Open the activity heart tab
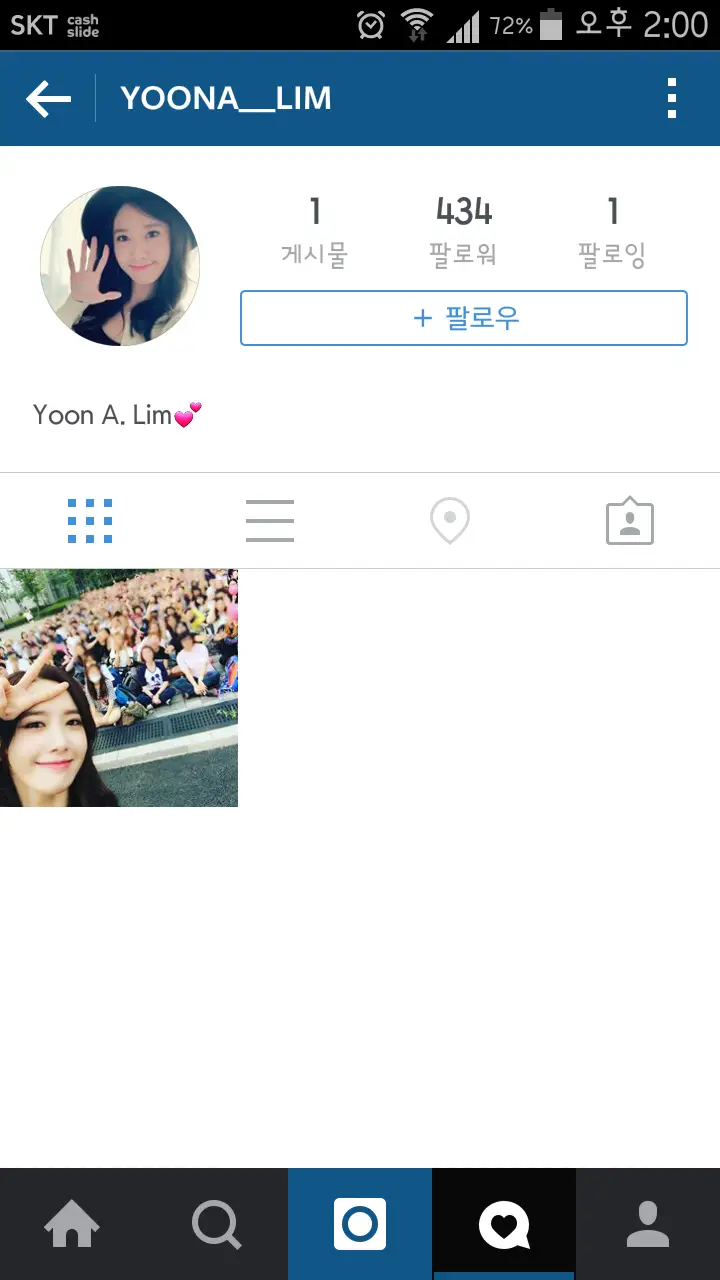This screenshot has height=1280, width=720. coord(504,1225)
